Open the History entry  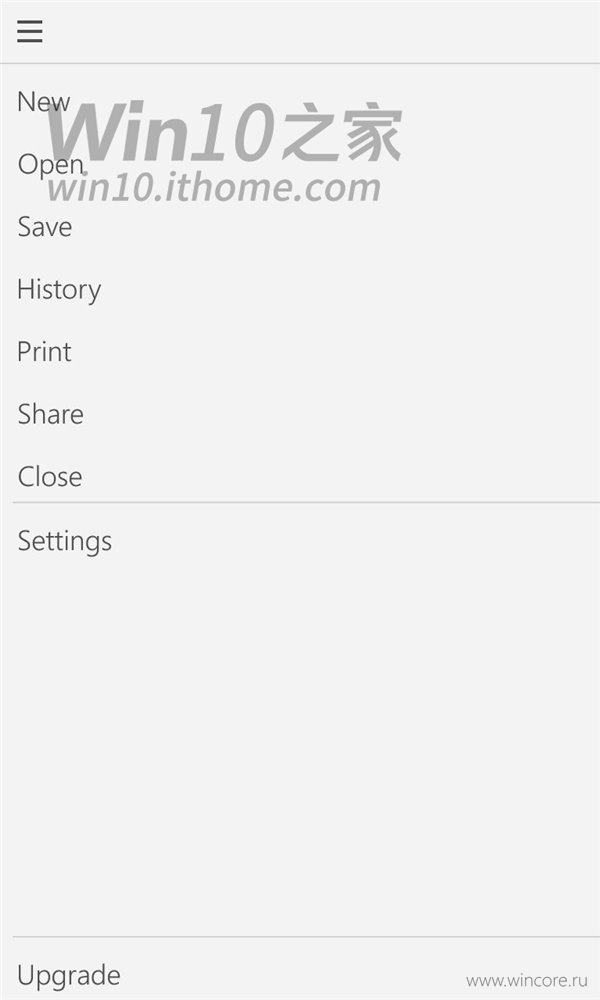click(x=59, y=290)
